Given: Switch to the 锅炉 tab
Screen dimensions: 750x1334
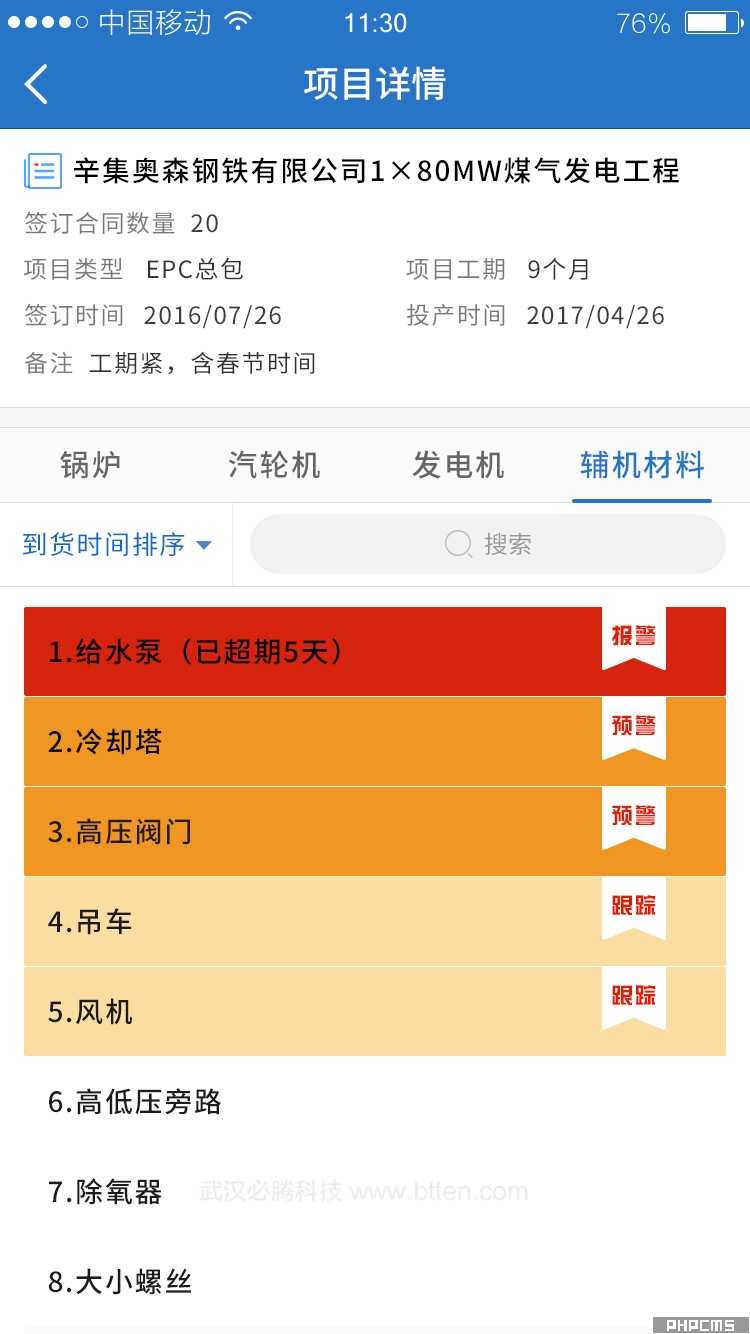Looking at the screenshot, I should pos(91,465).
